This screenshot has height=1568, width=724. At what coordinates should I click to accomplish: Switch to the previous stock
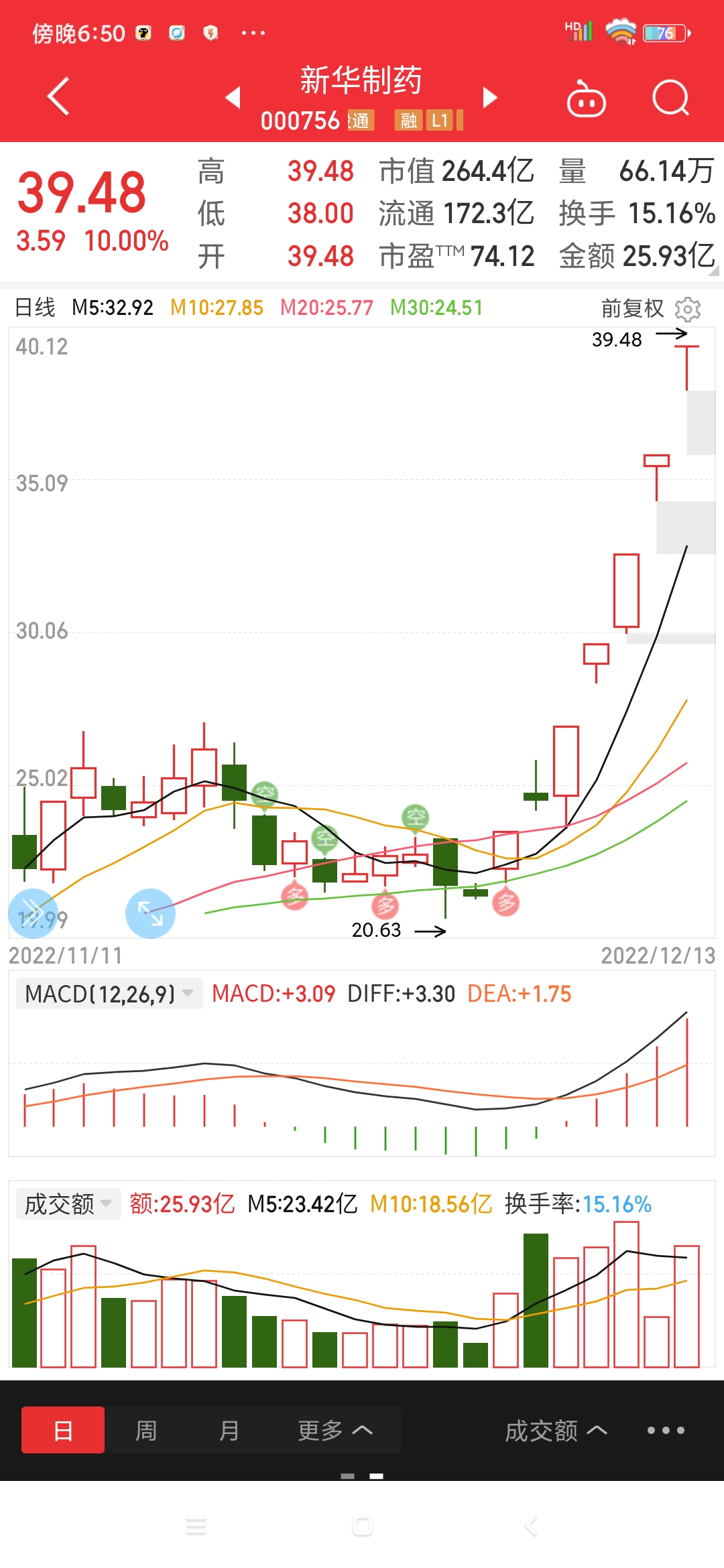tap(233, 98)
